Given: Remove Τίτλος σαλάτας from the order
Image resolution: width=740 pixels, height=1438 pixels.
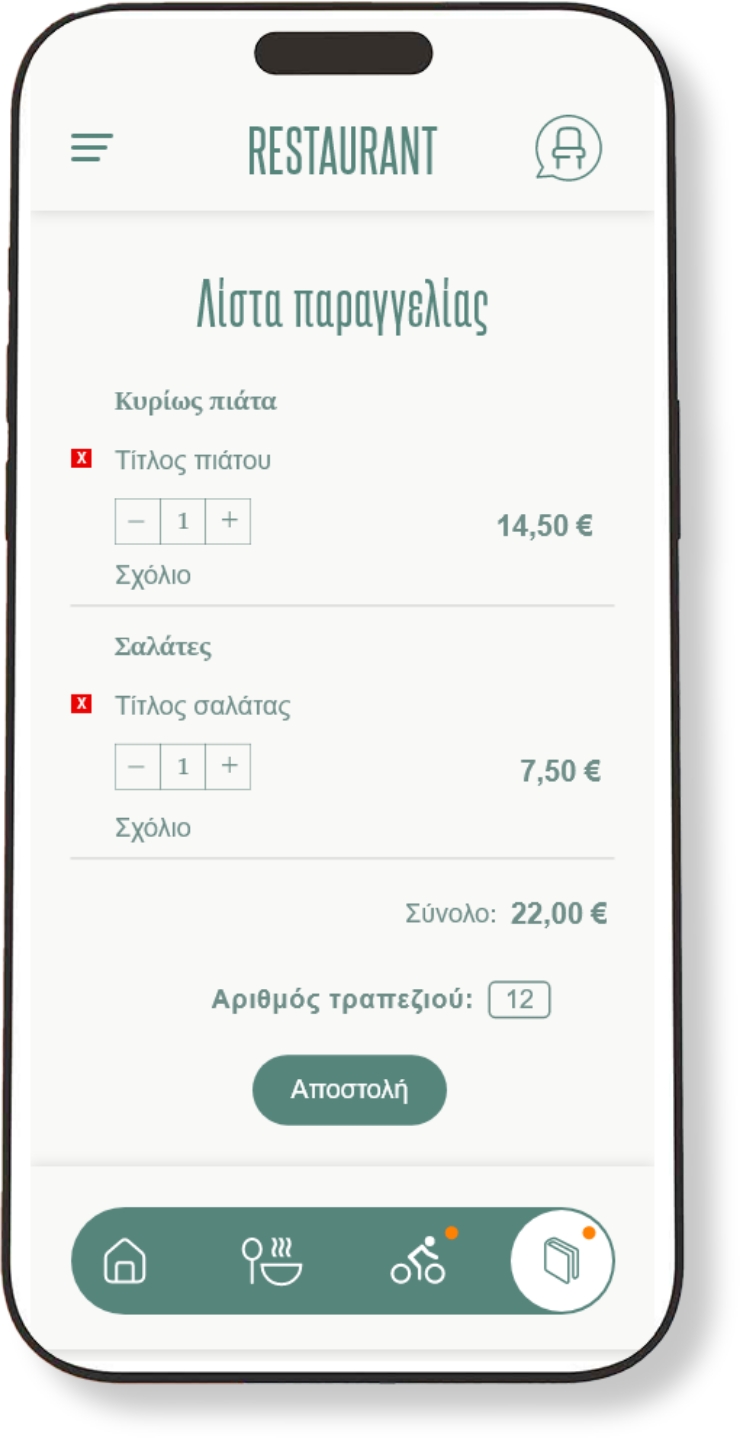Looking at the screenshot, I should (x=81, y=705).
